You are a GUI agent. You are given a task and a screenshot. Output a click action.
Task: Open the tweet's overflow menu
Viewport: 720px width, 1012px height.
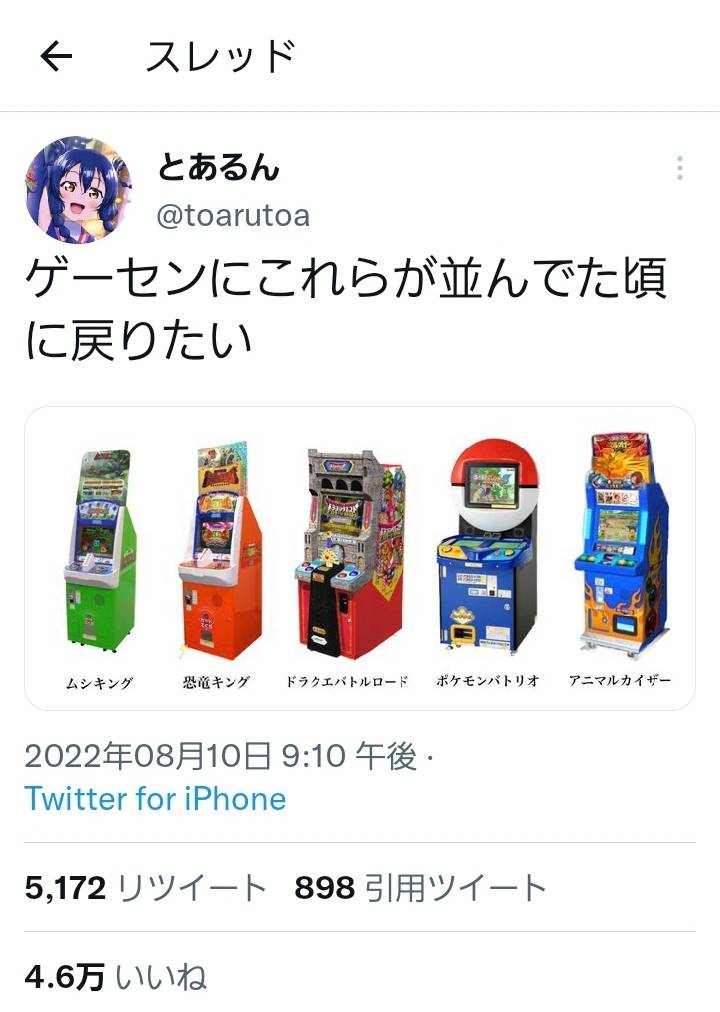(680, 168)
